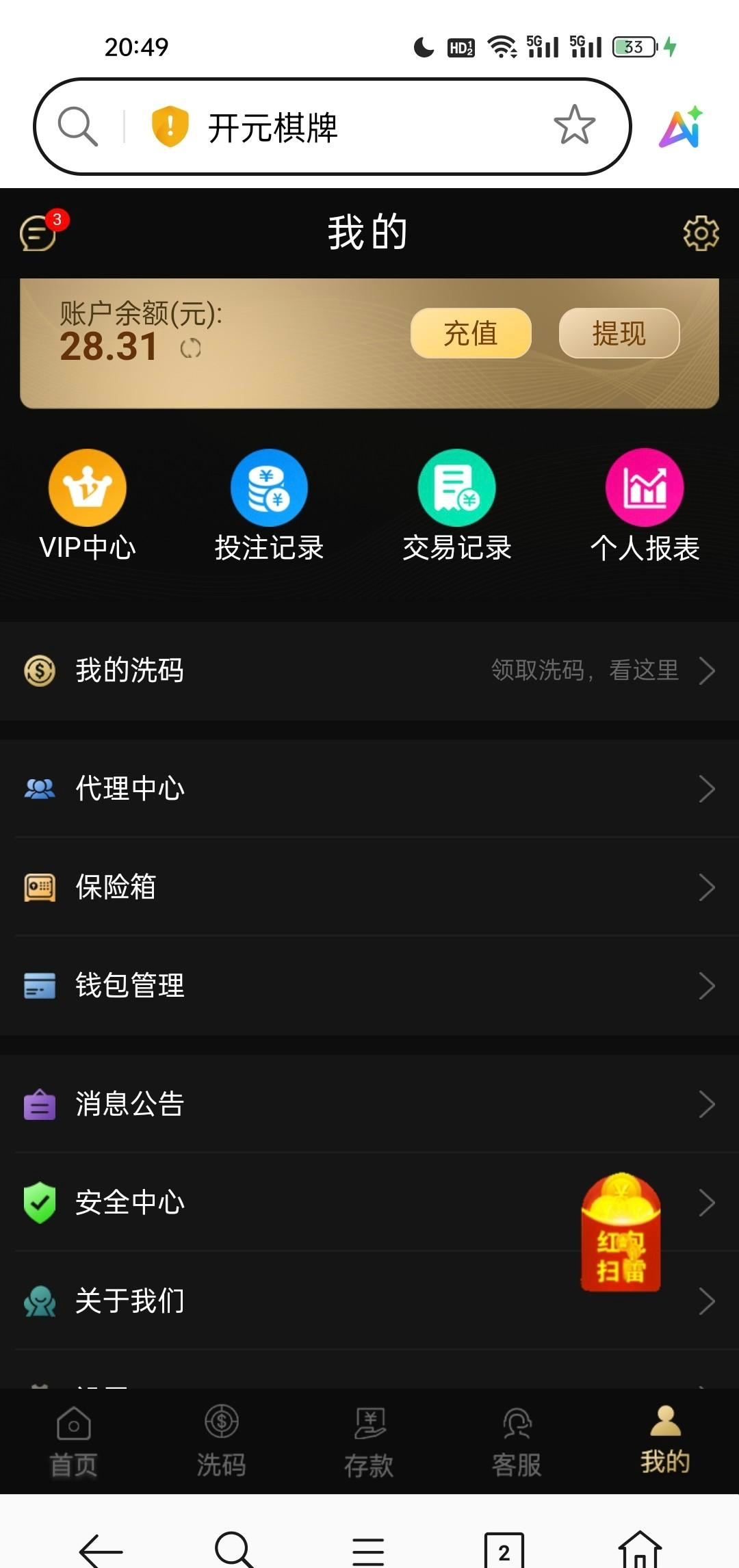739x1568 pixels.
Task: View 消息公告 announcements
Action: (369, 1104)
